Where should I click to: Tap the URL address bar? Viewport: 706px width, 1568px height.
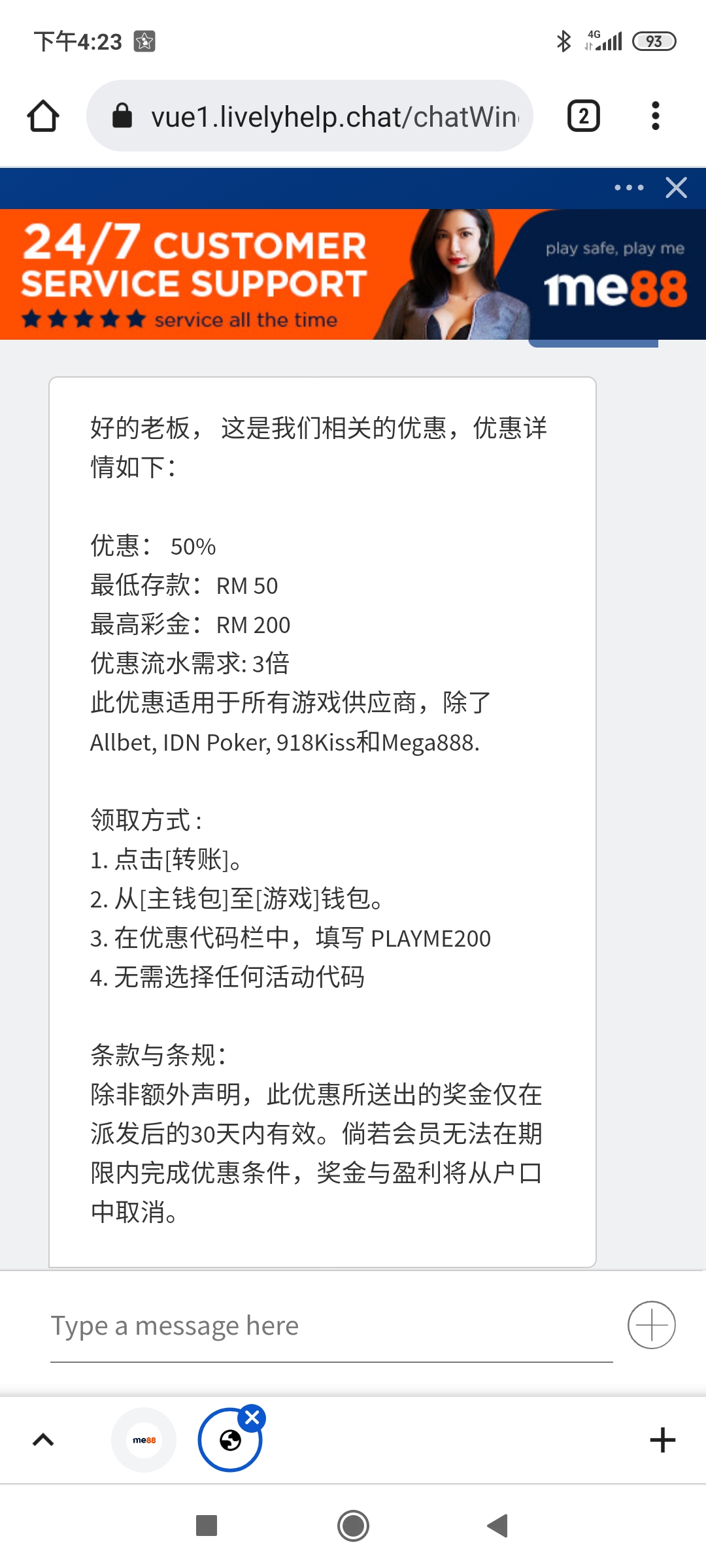coord(320,116)
